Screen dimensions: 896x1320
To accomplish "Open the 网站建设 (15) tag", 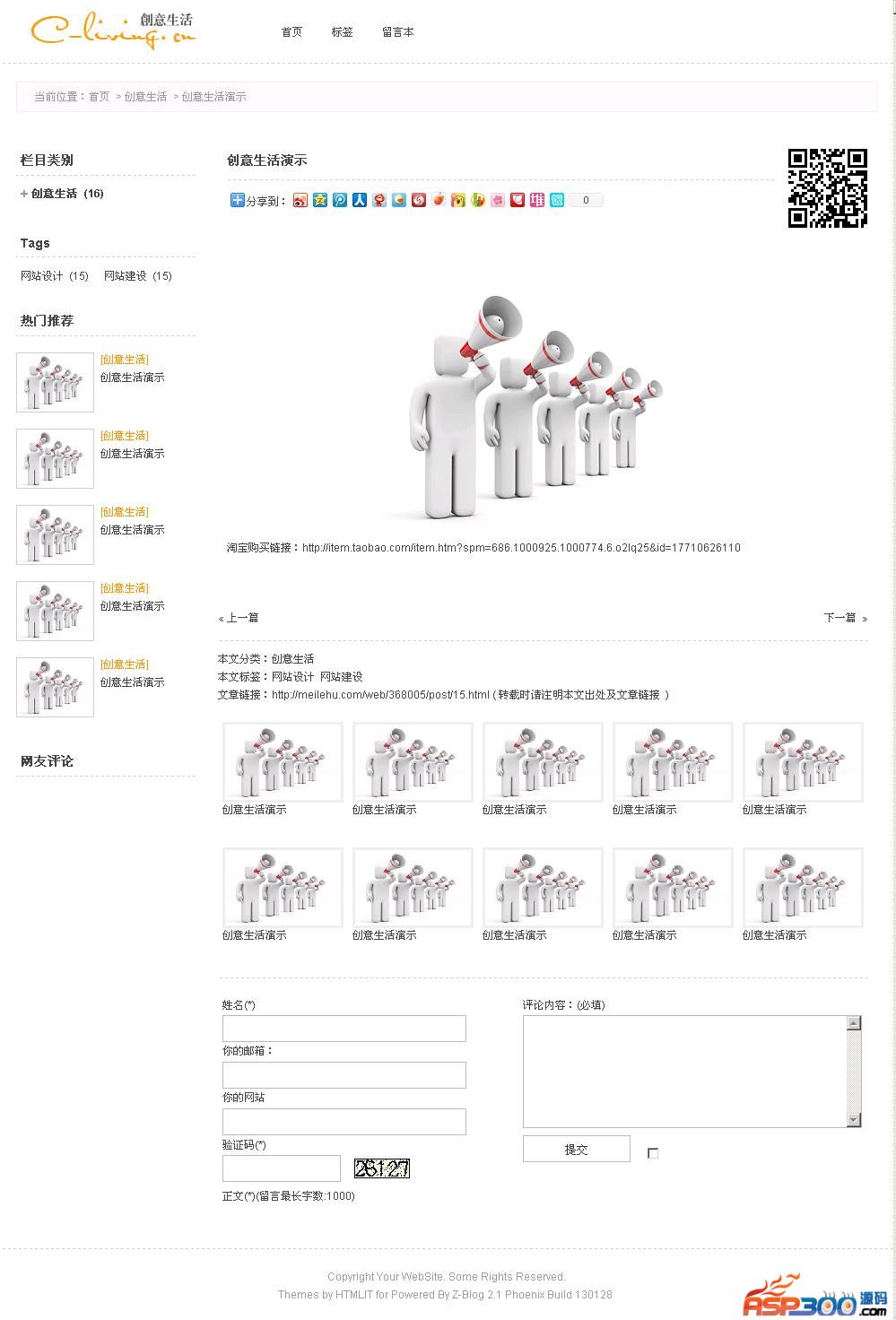I will point(137,276).
